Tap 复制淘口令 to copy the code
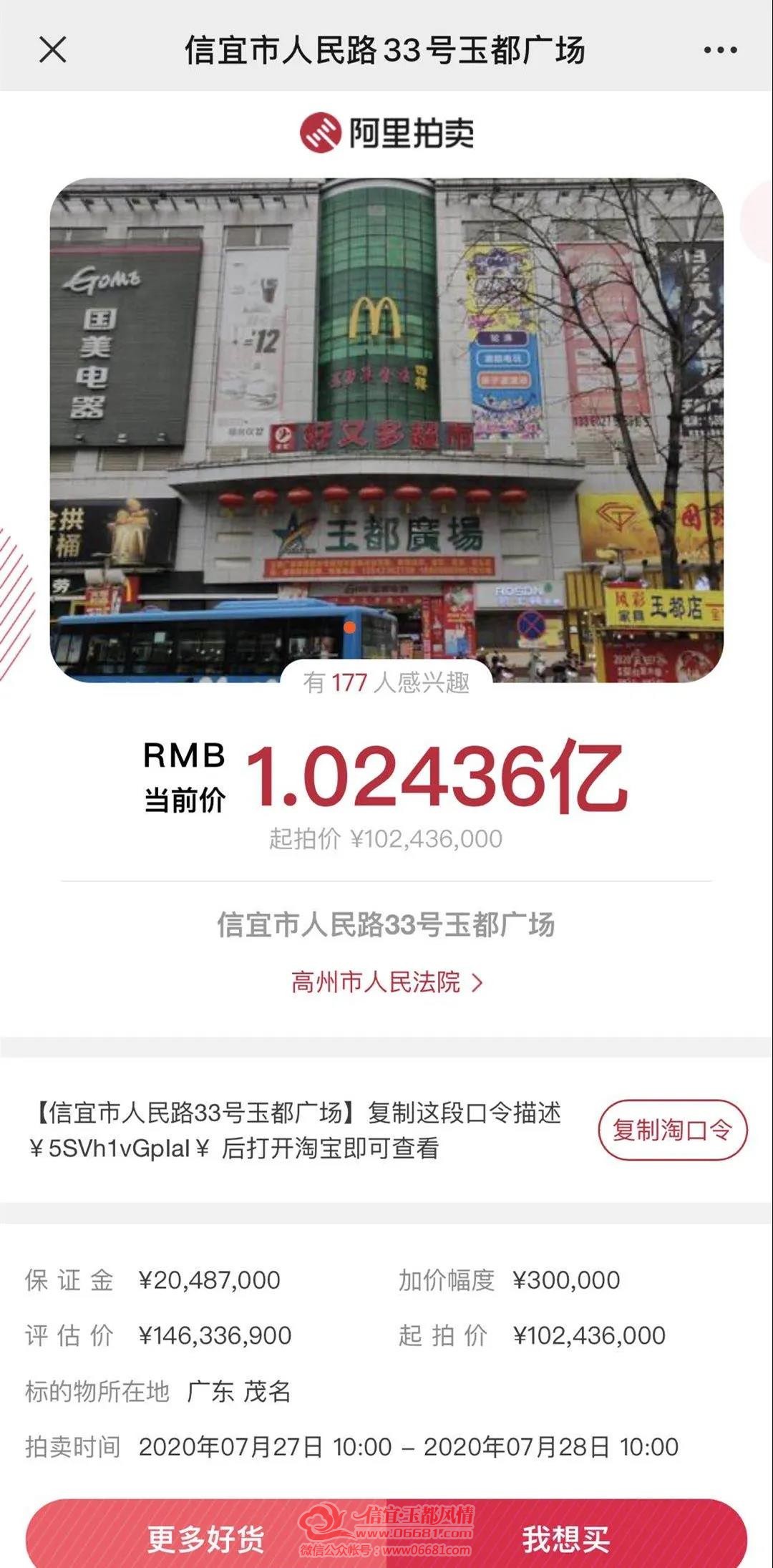Viewport: 773px width, 1568px height. pyautogui.click(x=672, y=1130)
